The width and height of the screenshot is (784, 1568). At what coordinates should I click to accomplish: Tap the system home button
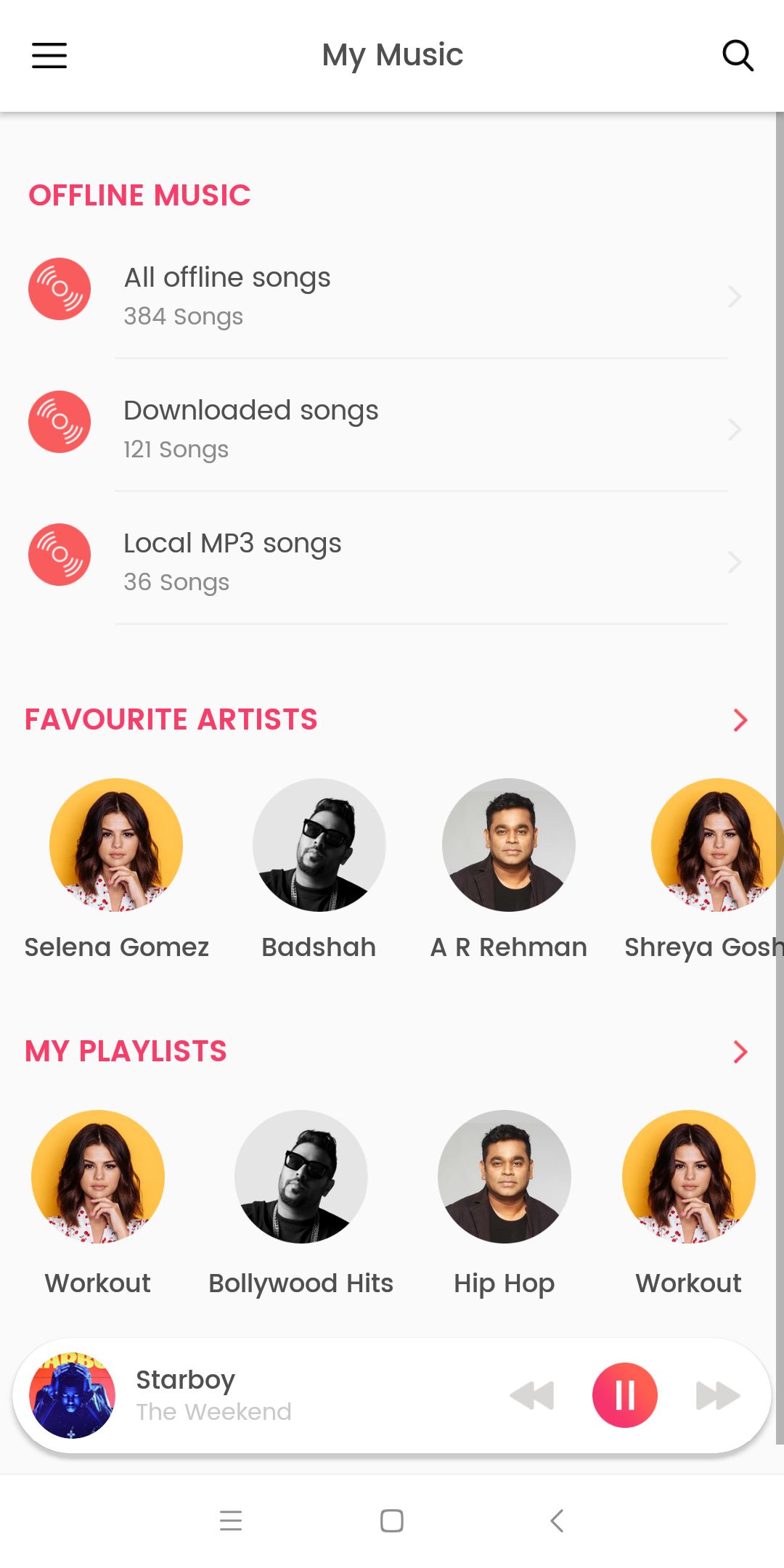(391, 1520)
